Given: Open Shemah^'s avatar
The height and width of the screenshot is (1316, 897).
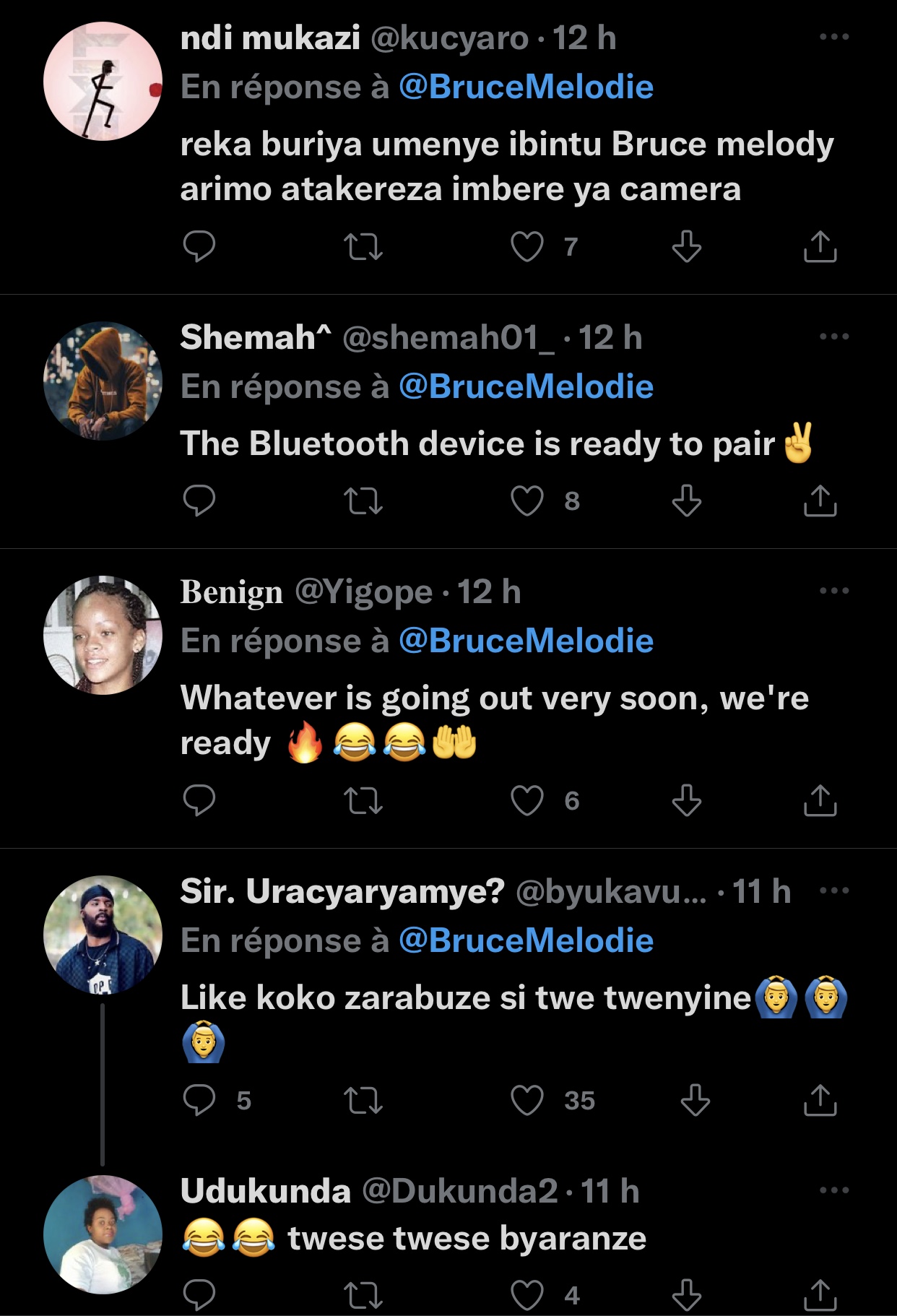Looking at the screenshot, I should click(103, 381).
